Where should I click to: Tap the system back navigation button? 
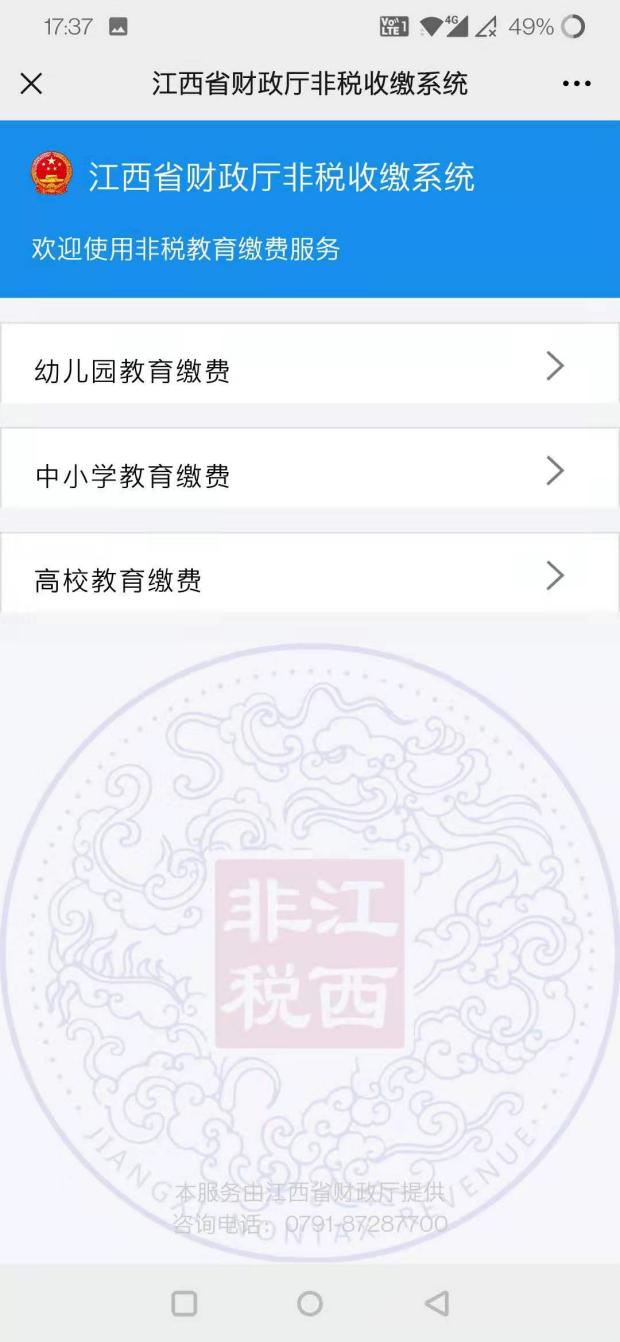click(x=436, y=1303)
